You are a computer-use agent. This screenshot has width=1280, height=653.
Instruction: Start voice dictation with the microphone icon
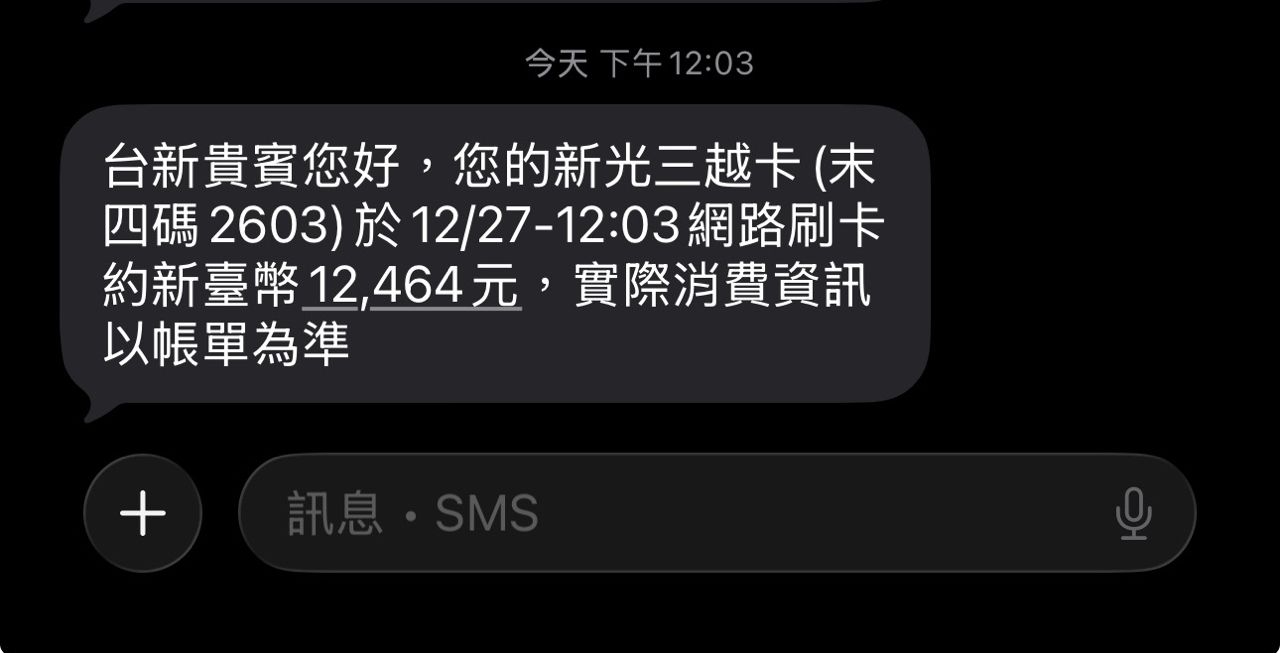1132,513
